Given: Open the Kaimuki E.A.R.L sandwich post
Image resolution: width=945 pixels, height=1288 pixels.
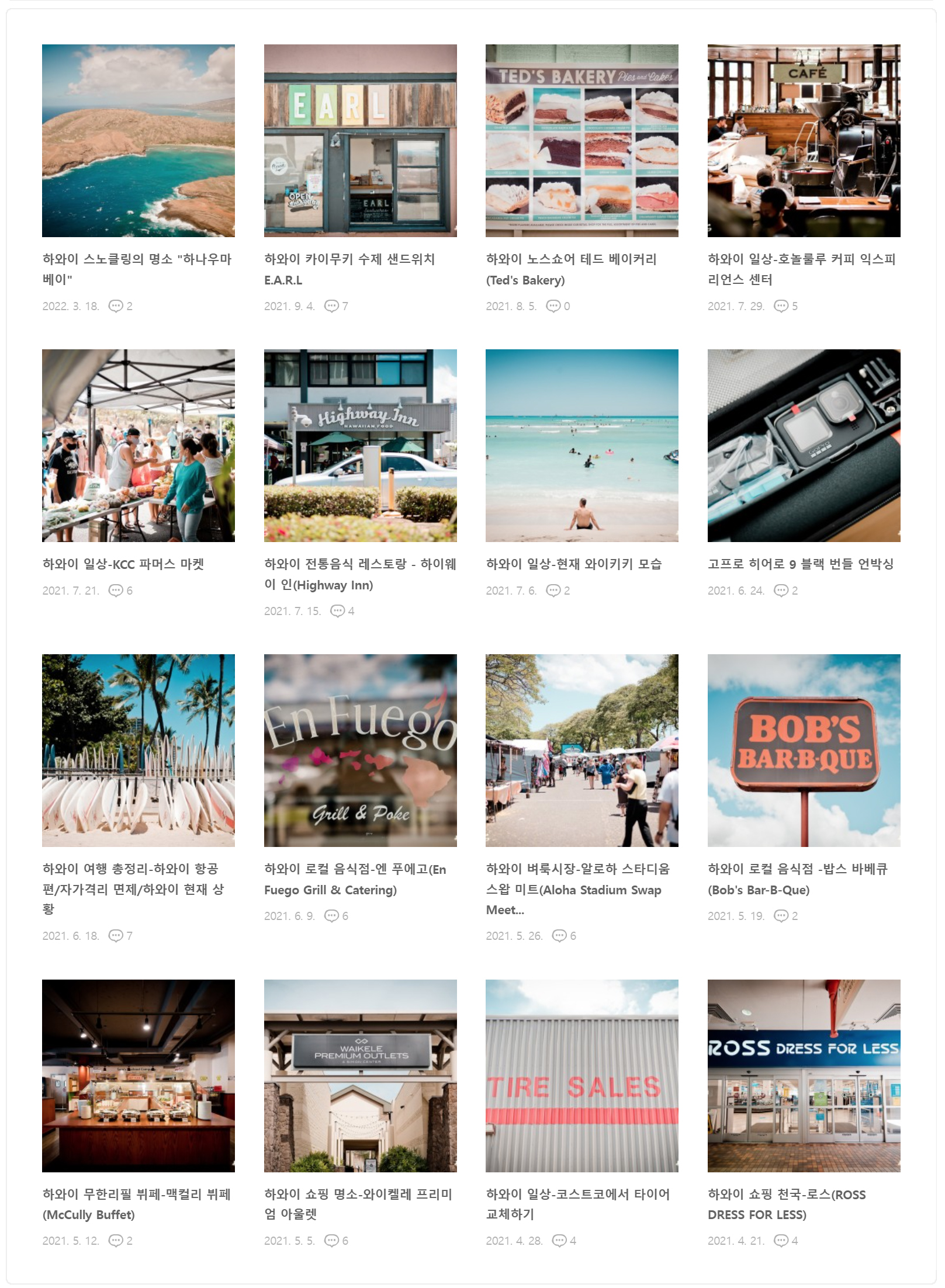Looking at the screenshot, I should click(x=360, y=141).
